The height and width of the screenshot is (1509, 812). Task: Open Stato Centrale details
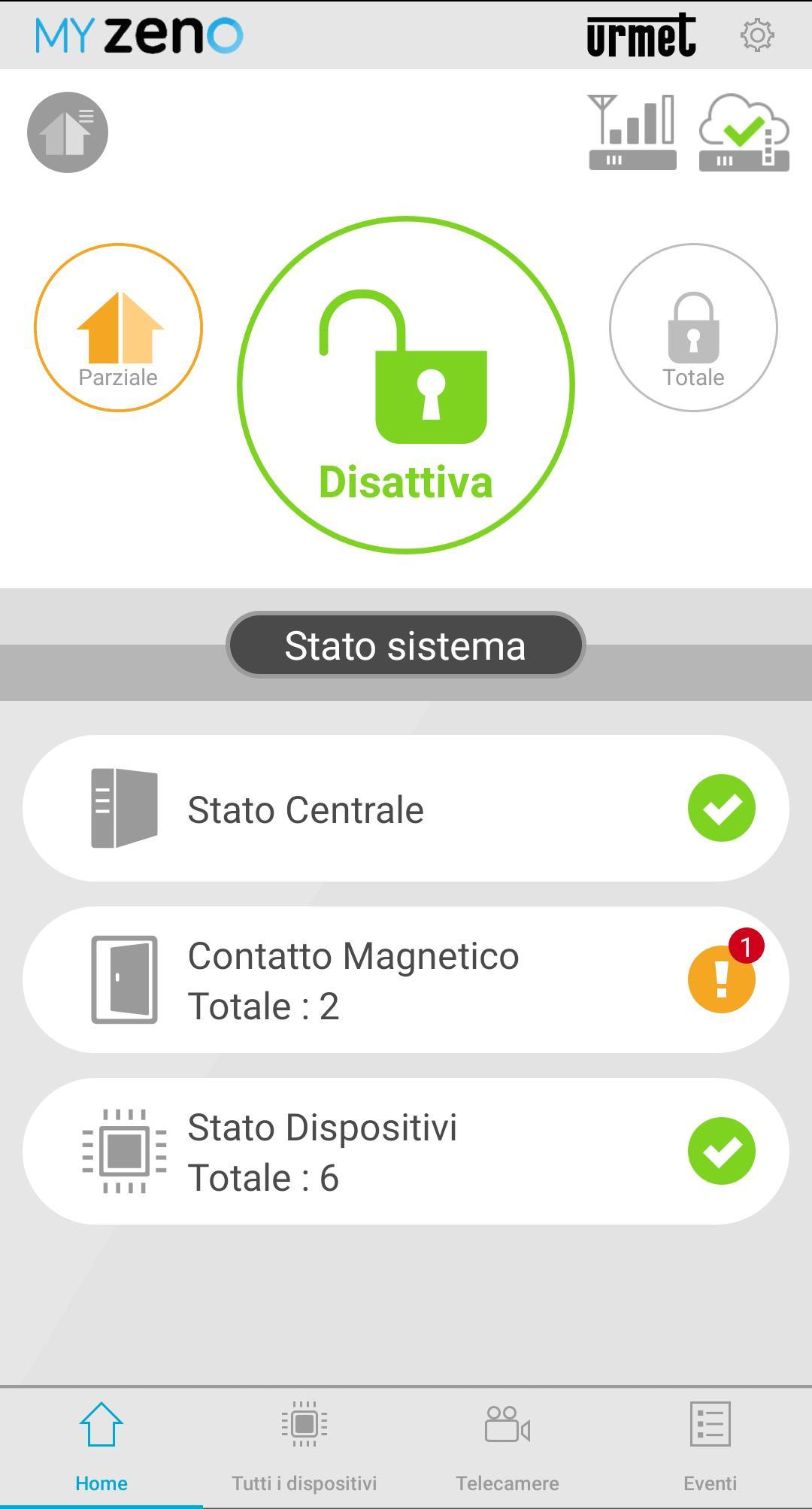(x=406, y=808)
